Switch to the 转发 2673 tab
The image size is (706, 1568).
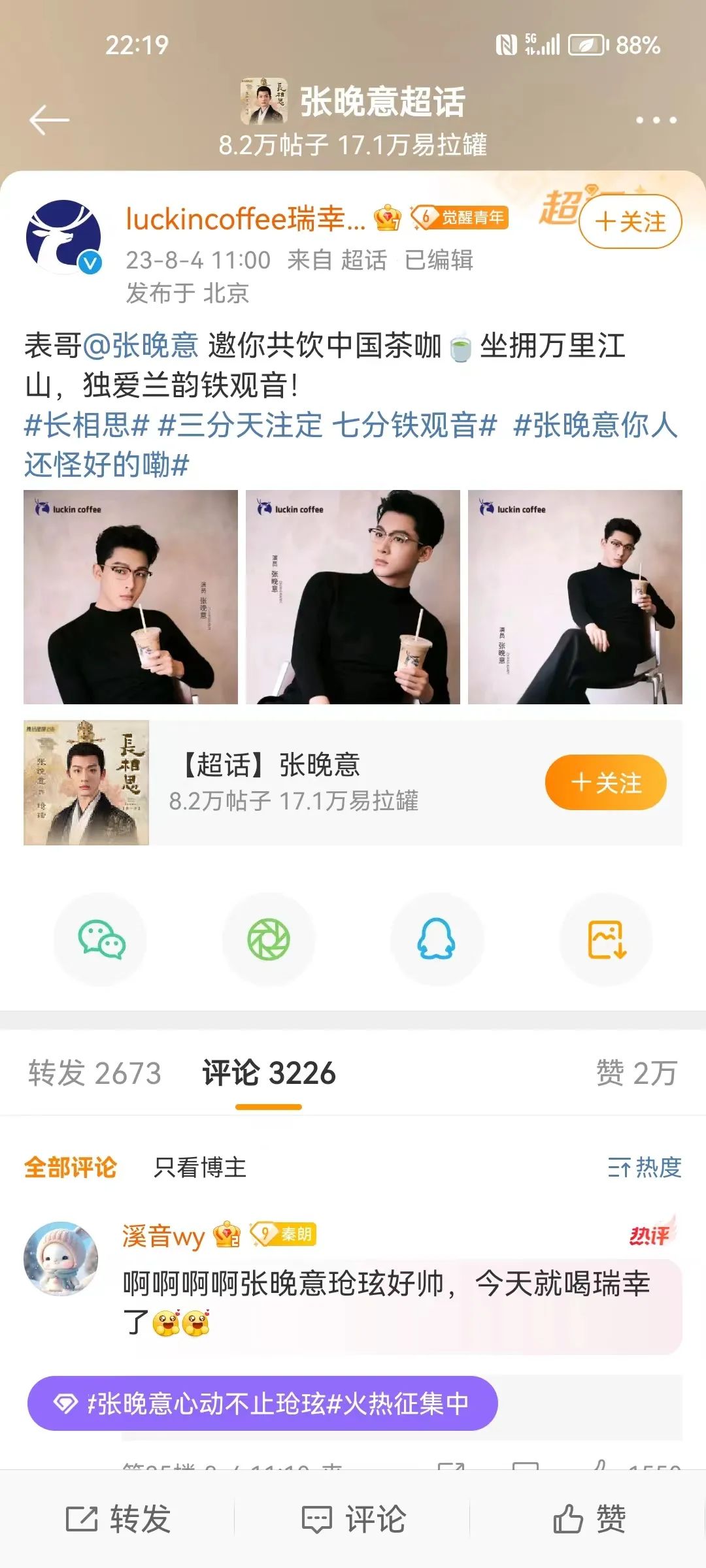click(x=95, y=1073)
